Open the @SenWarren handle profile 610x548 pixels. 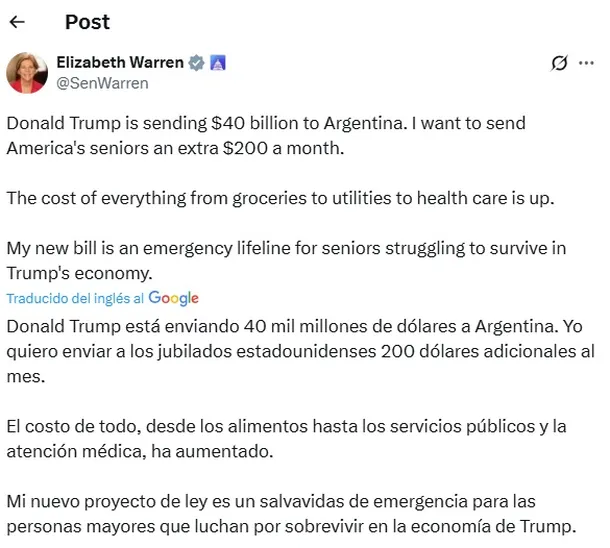[x=102, y=83]
